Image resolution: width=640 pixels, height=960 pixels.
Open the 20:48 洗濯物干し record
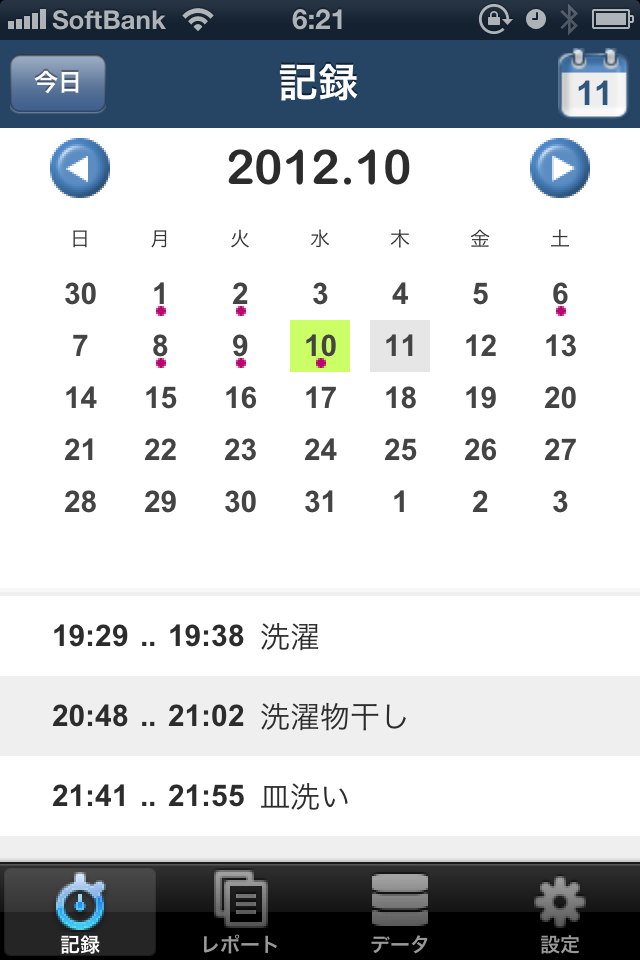click(320, 716)
